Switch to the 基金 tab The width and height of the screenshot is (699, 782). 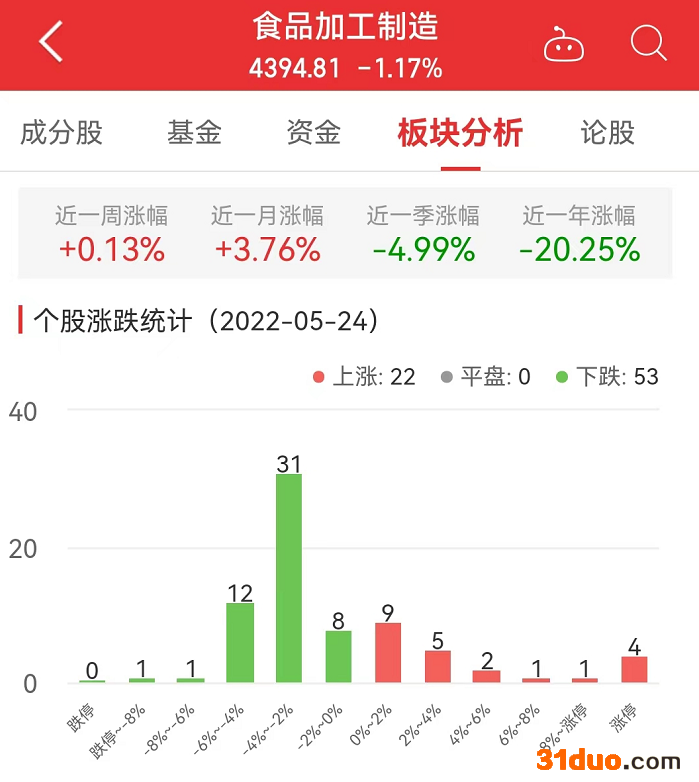pyautogui.click(x=195, y=132)
